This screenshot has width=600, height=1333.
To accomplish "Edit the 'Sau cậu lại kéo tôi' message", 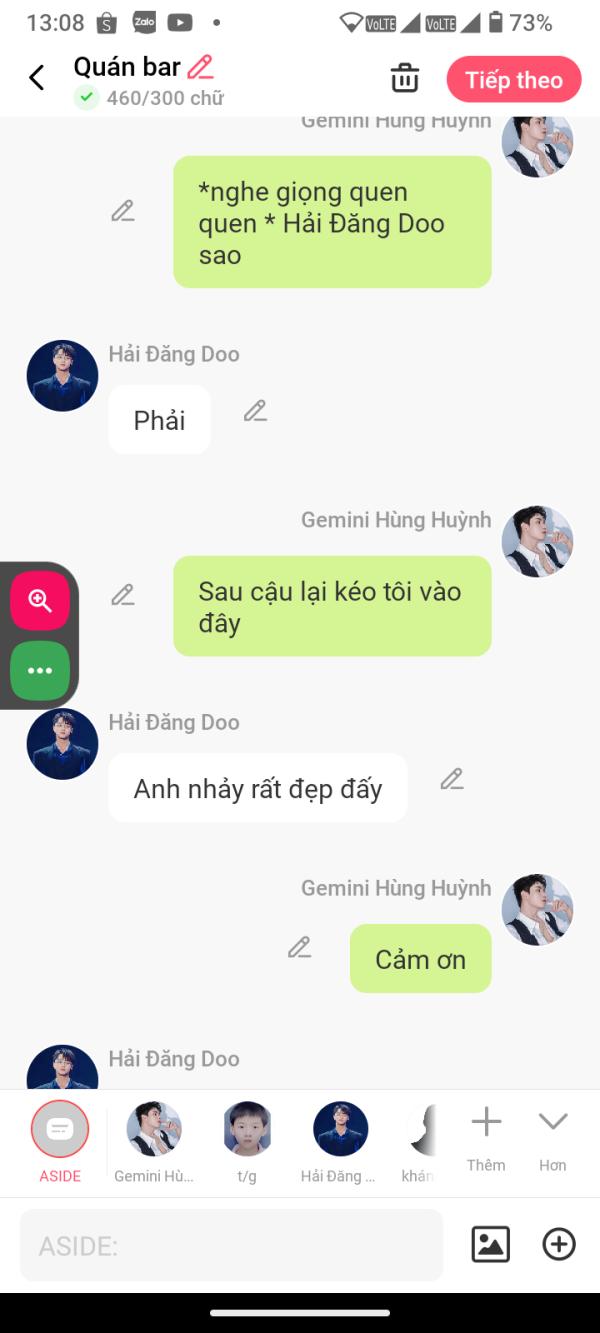I will [123, 595].
